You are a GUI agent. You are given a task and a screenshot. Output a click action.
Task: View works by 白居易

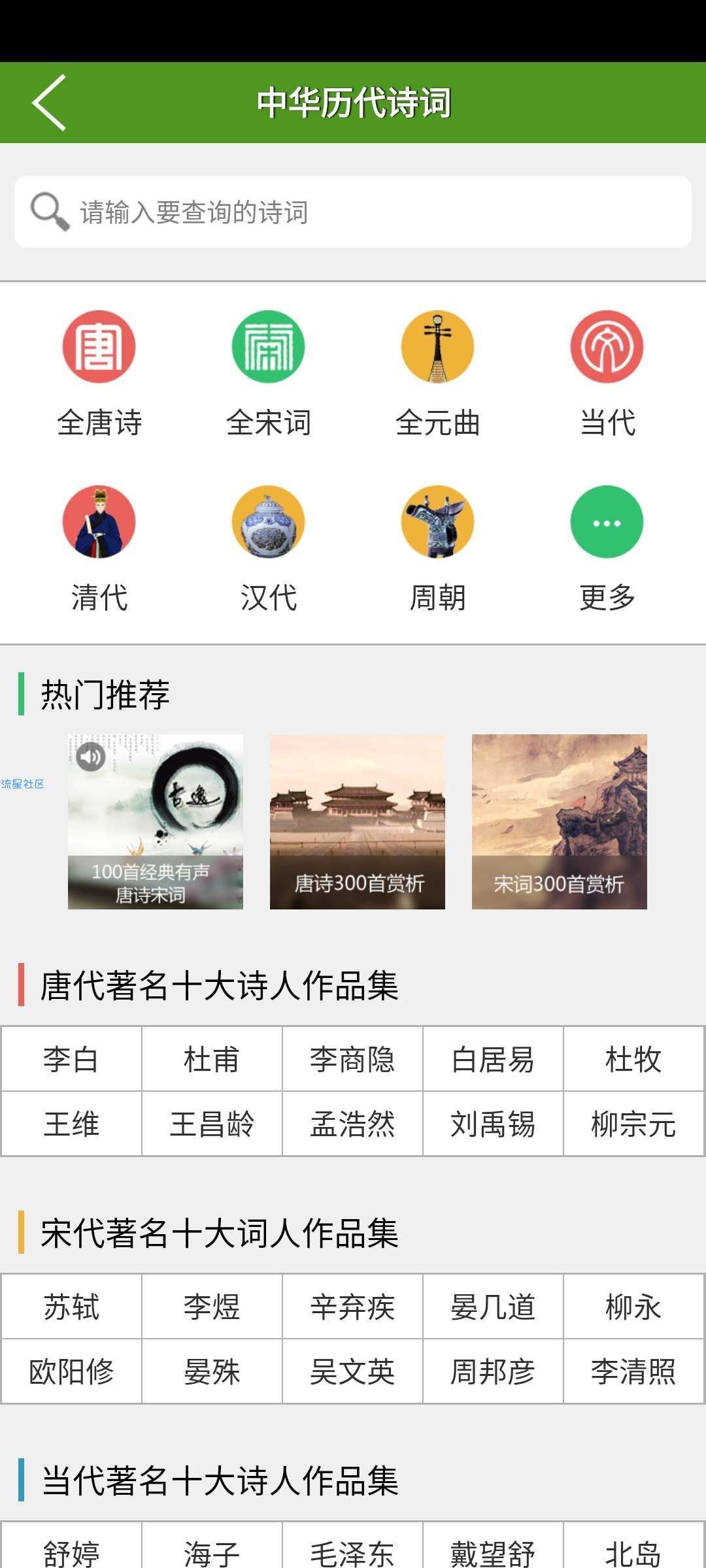tap(493, 1059)
